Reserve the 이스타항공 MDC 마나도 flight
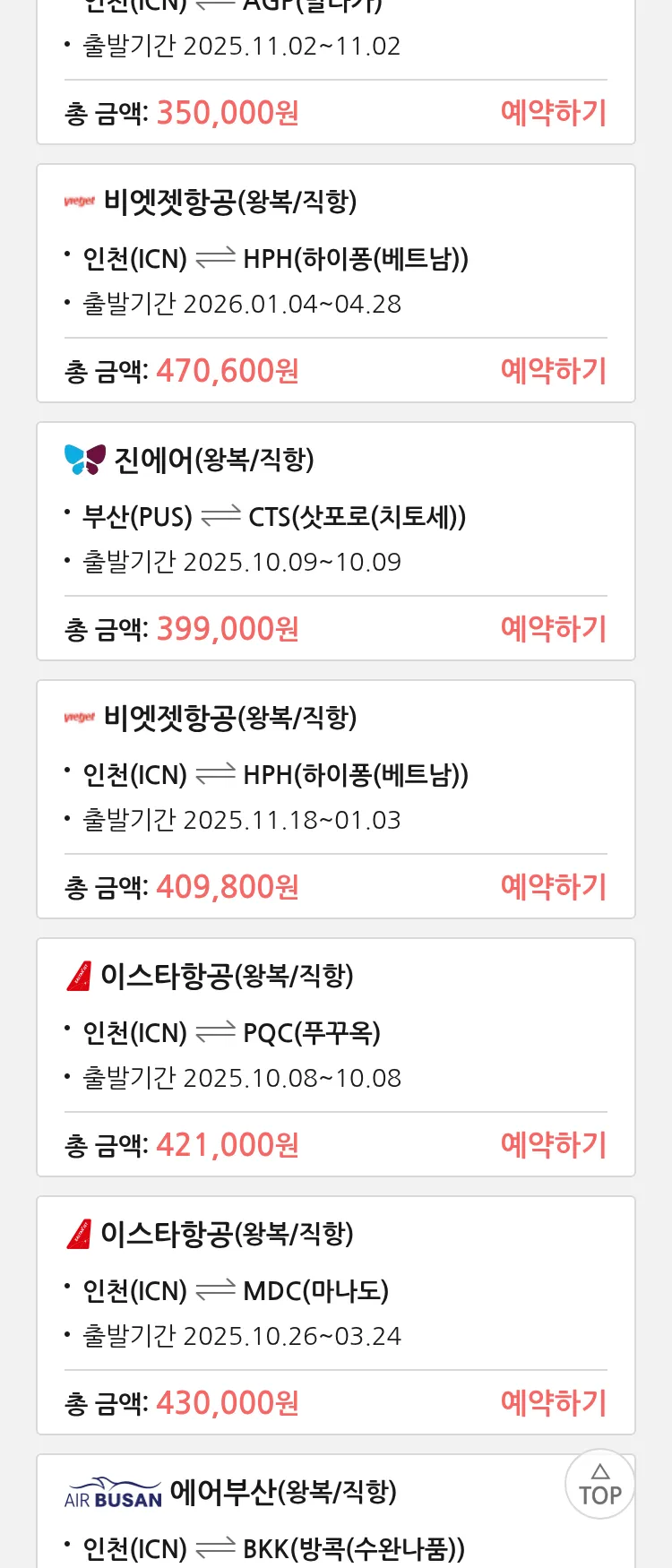Image resolution: width=672 pixels, height=1568 pixels. 553,1403
